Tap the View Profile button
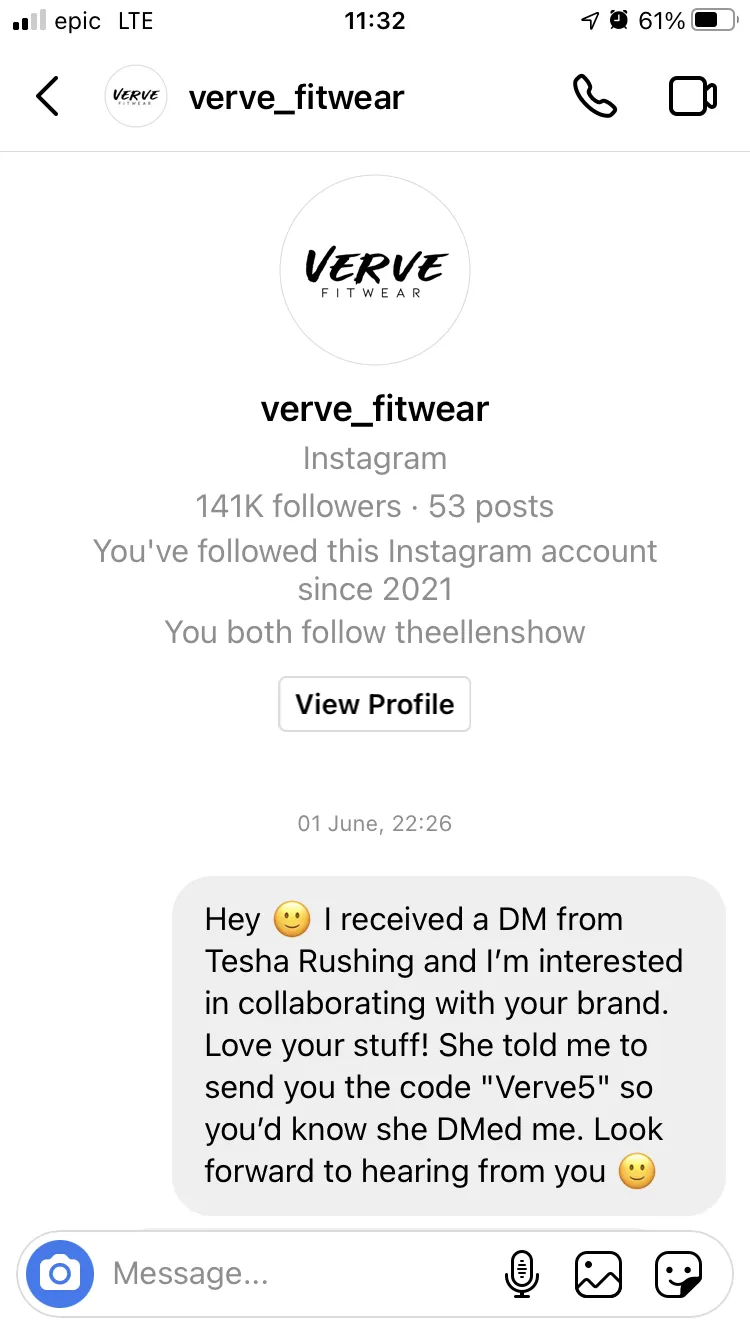Image resolution: width=750 pixels, height=1334 pixels. tap(375, 704)
